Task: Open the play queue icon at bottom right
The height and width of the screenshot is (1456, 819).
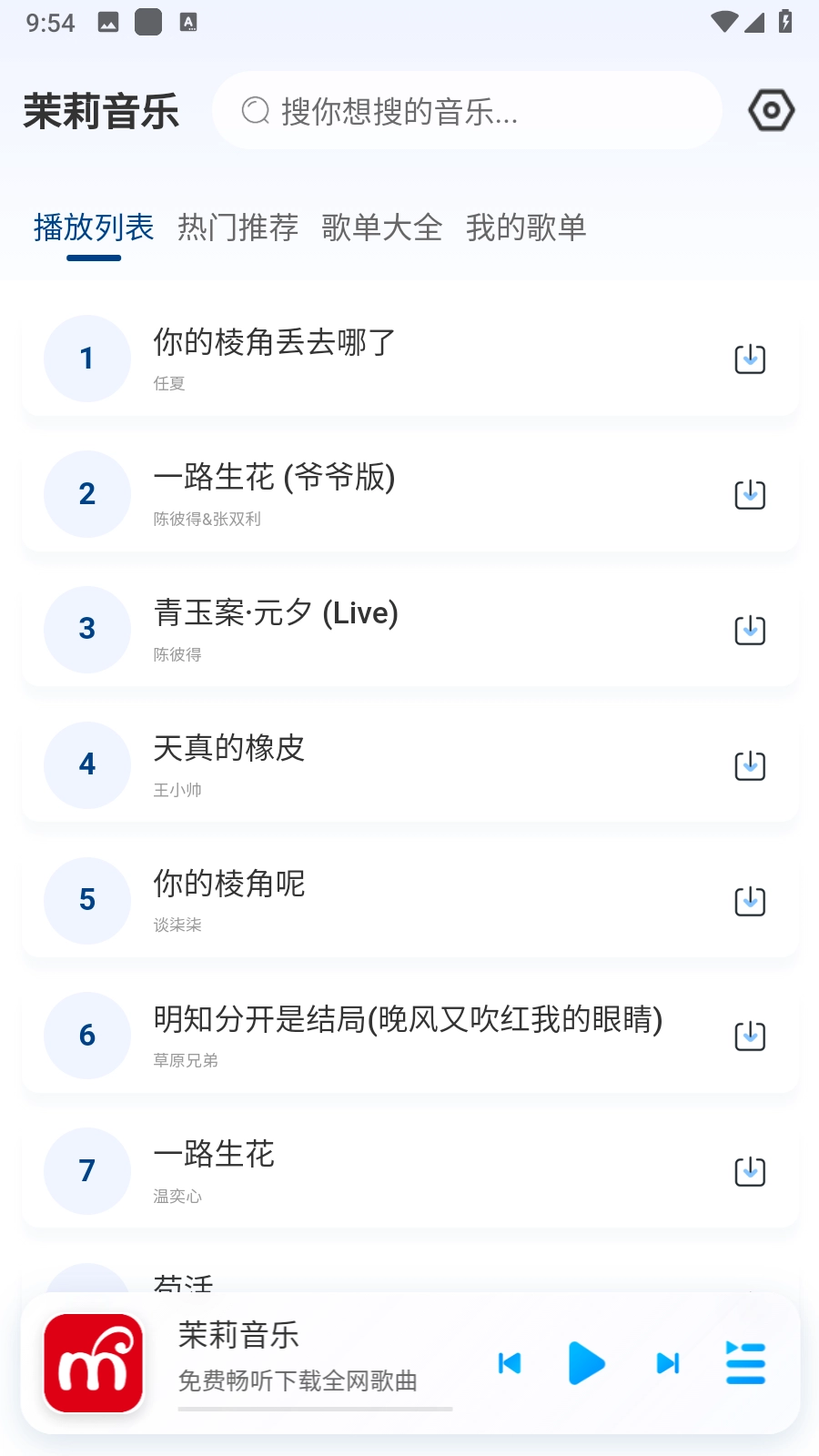Action: click(745, 1363)
